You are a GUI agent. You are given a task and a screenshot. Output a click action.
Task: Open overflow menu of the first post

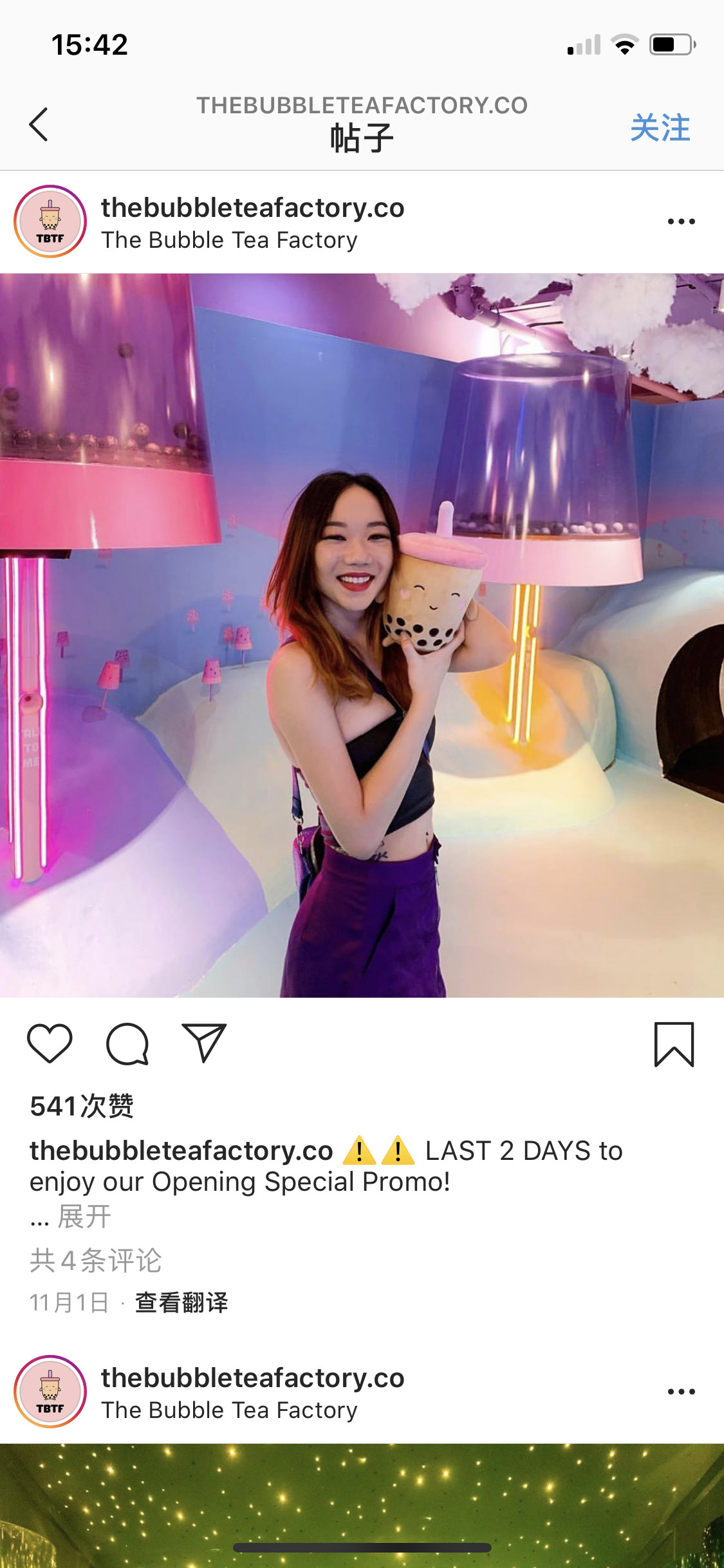[x=681, y=221]
